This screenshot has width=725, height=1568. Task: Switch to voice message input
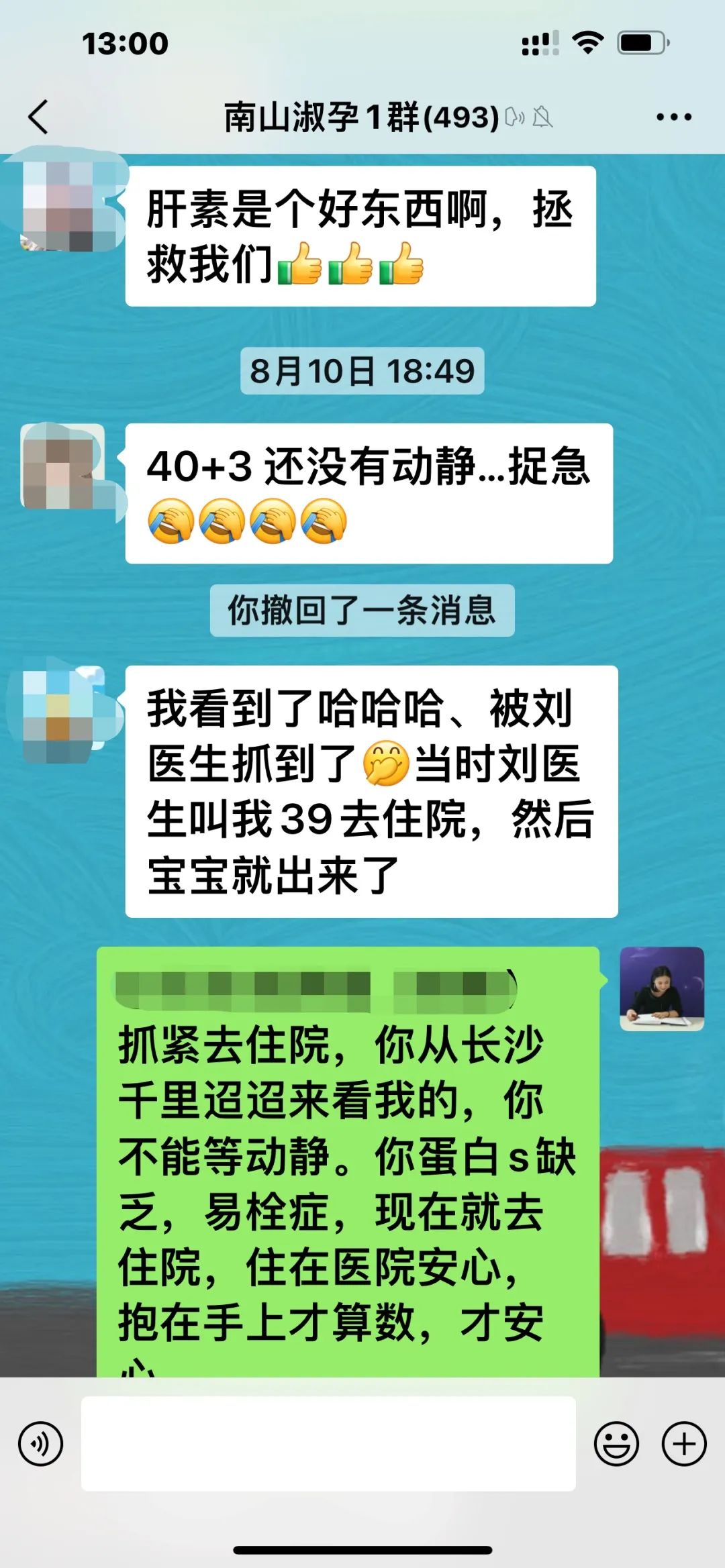(x=41, y=1444)
